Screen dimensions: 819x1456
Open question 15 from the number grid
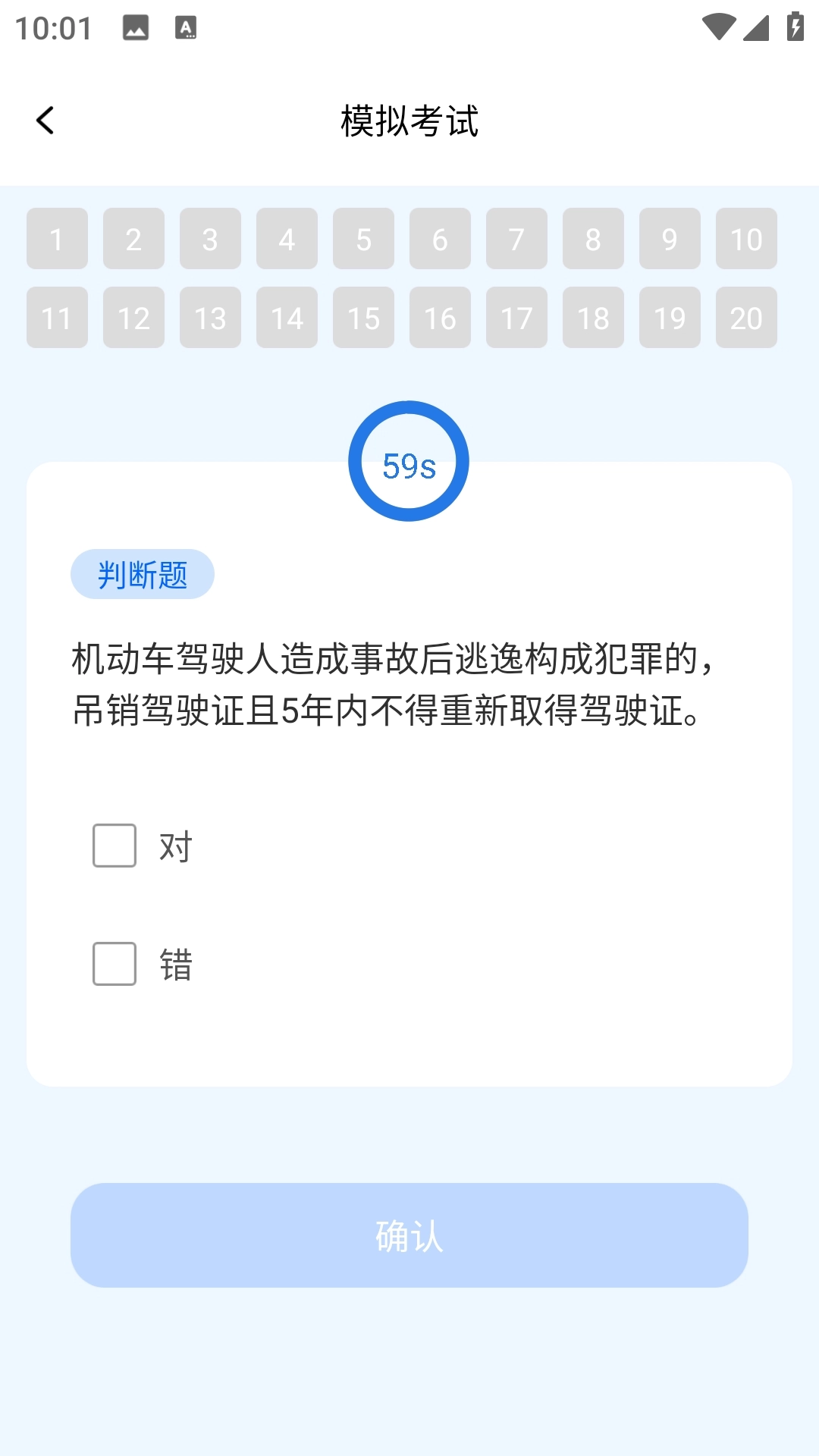(363, 319)
